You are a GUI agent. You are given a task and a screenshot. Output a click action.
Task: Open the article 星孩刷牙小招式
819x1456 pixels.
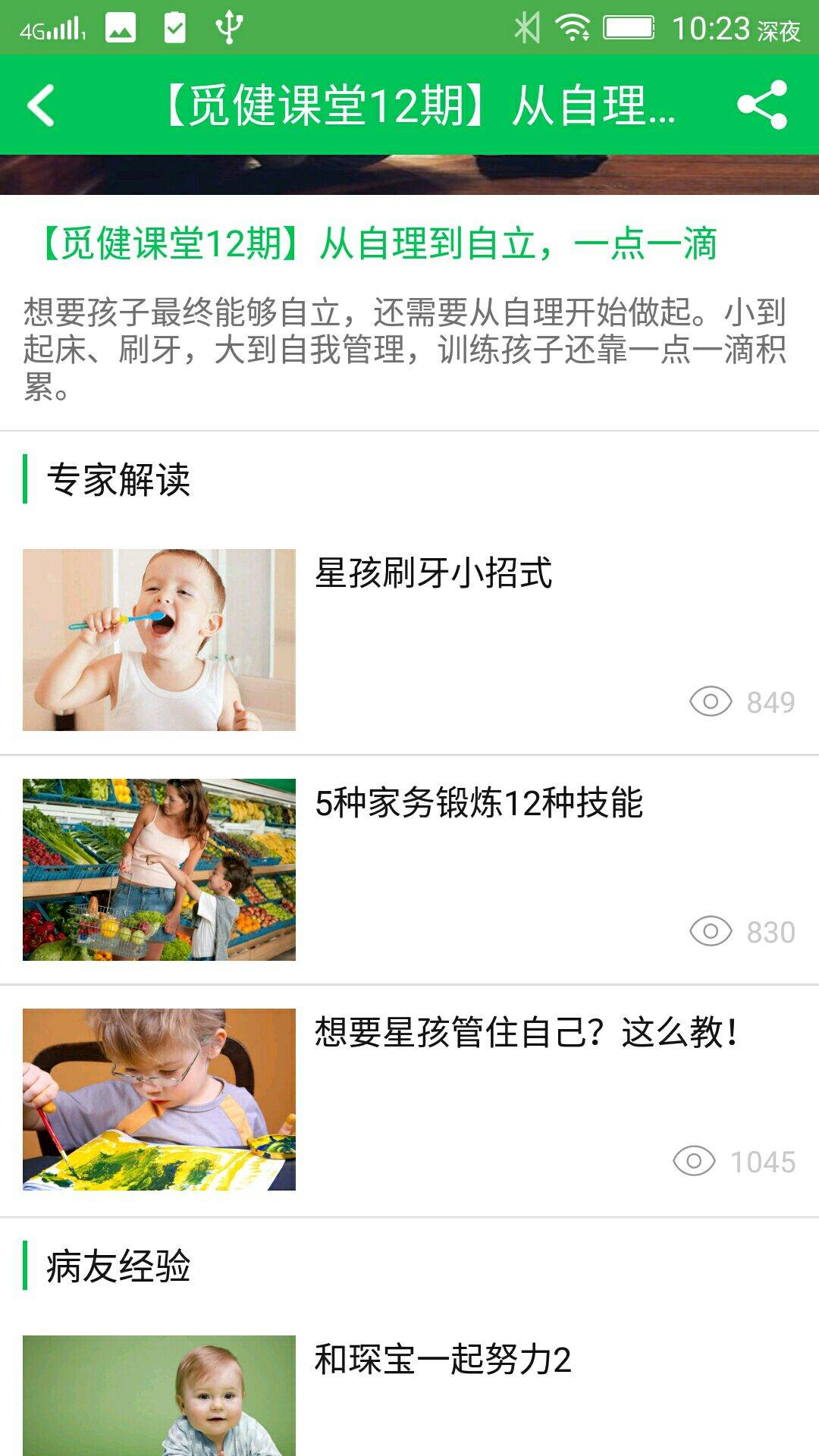click(x=433, y=573)
